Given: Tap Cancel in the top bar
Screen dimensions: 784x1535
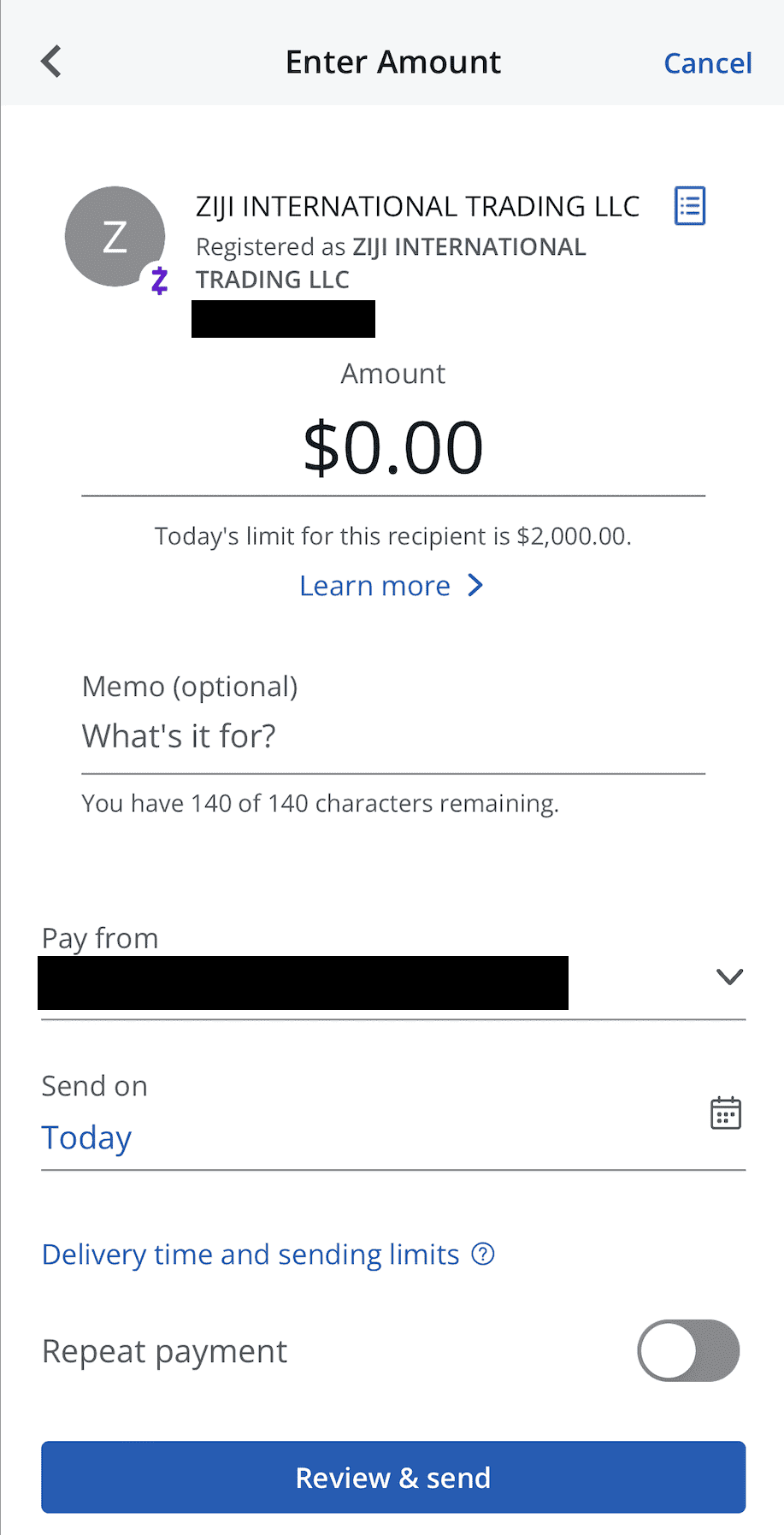Looking at the screenshot, I should (707, 62).
